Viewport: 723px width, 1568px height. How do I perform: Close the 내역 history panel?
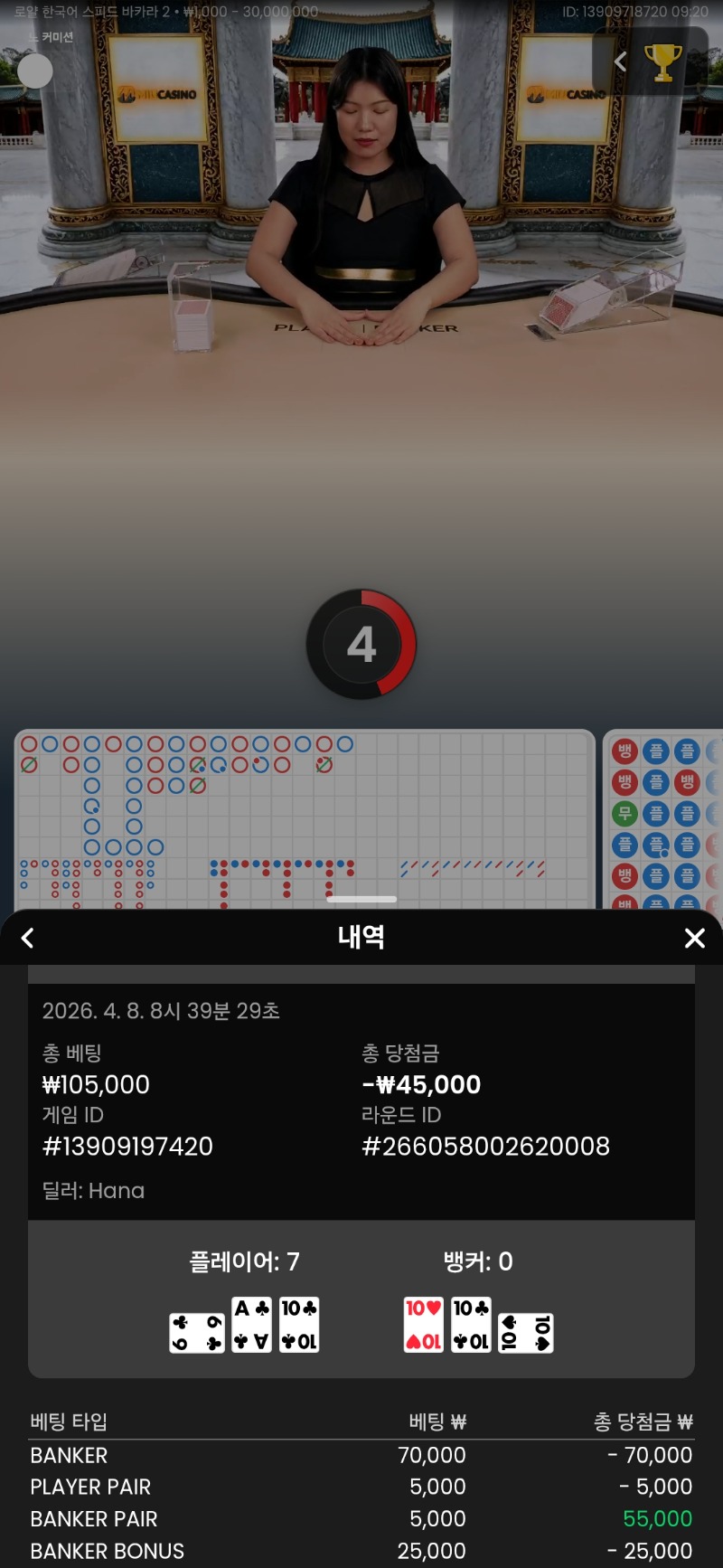(694, 938)
